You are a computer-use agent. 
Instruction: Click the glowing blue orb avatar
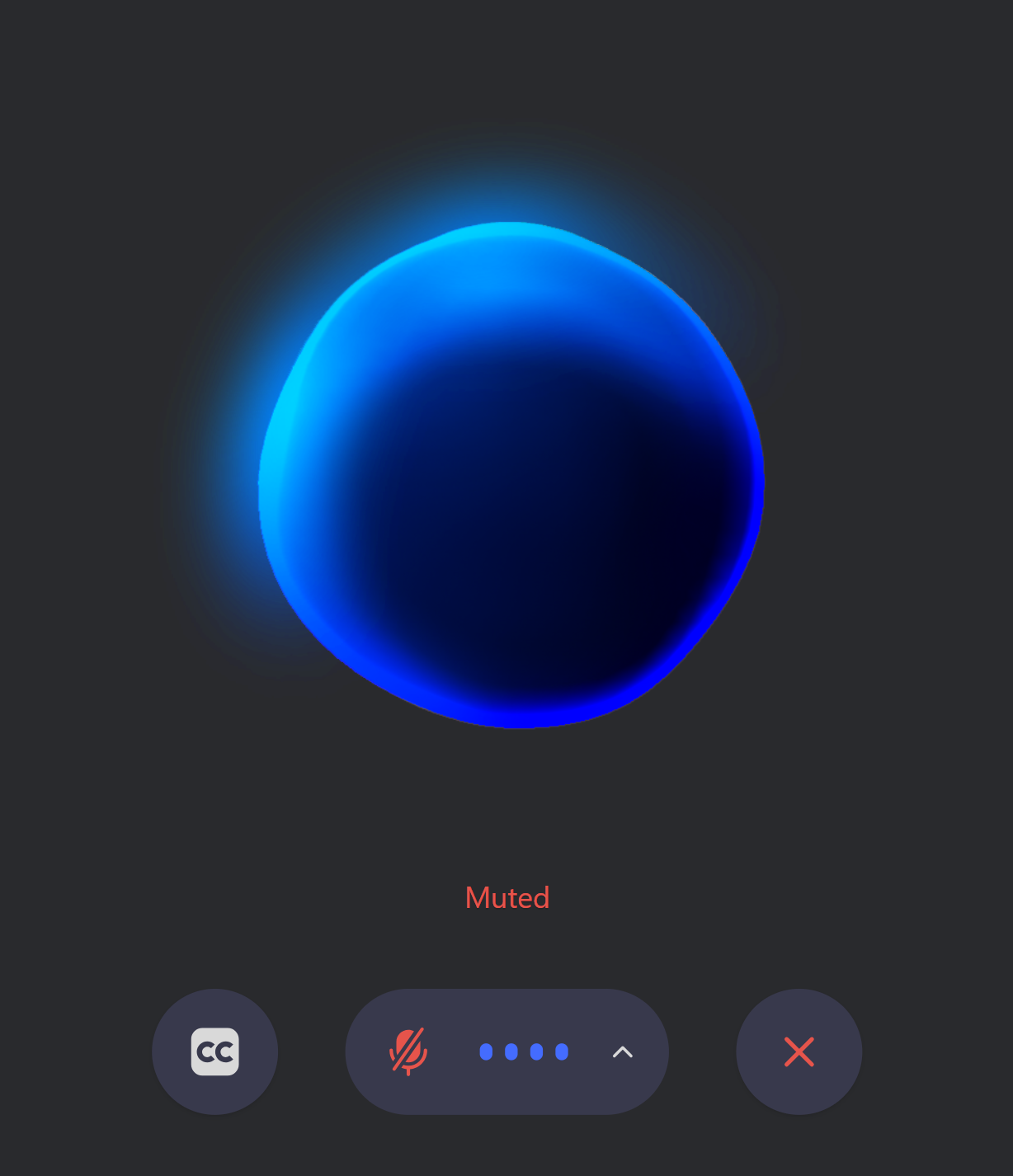510,474
